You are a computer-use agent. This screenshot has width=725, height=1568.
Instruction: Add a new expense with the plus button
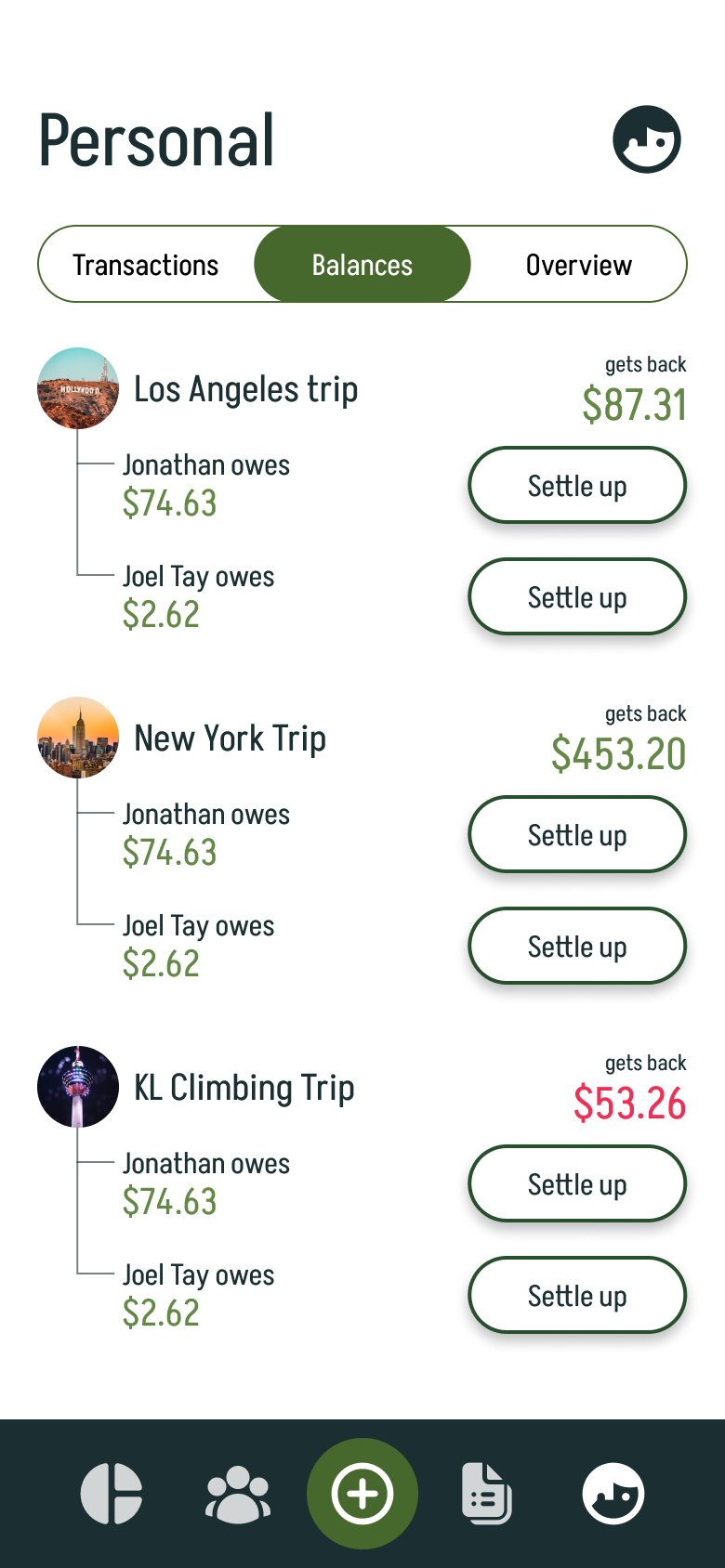click(362, 1494)
